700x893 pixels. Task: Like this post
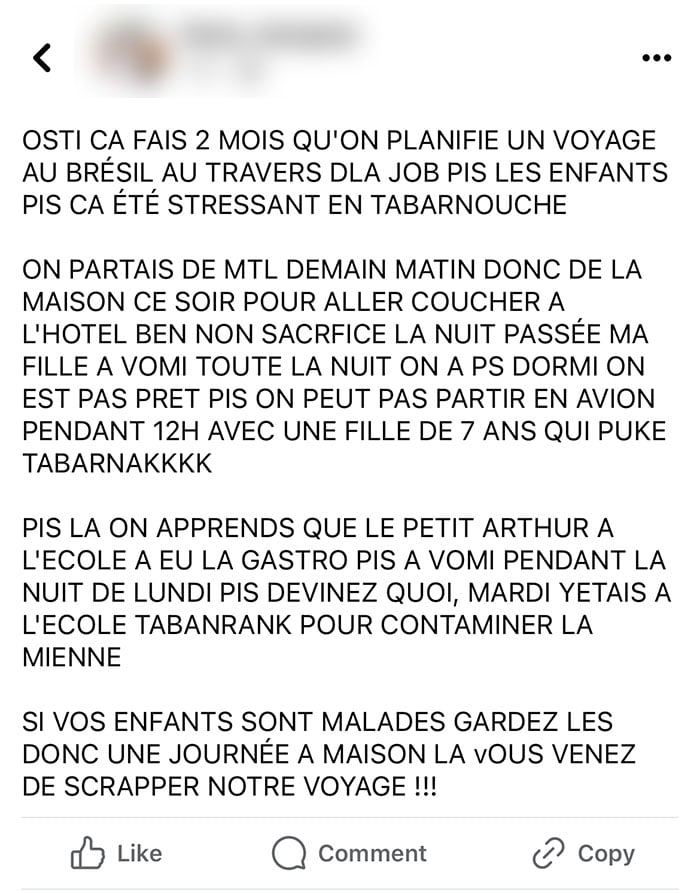pos(116,853)
